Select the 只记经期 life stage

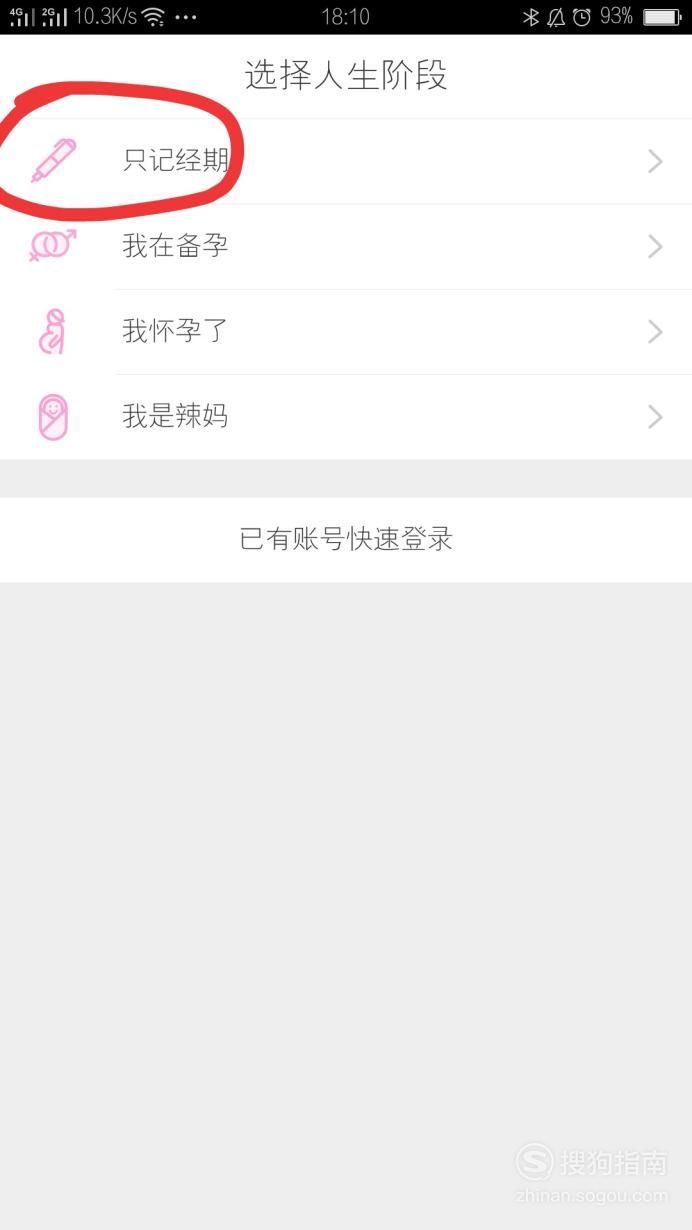(x=346, y=161)
